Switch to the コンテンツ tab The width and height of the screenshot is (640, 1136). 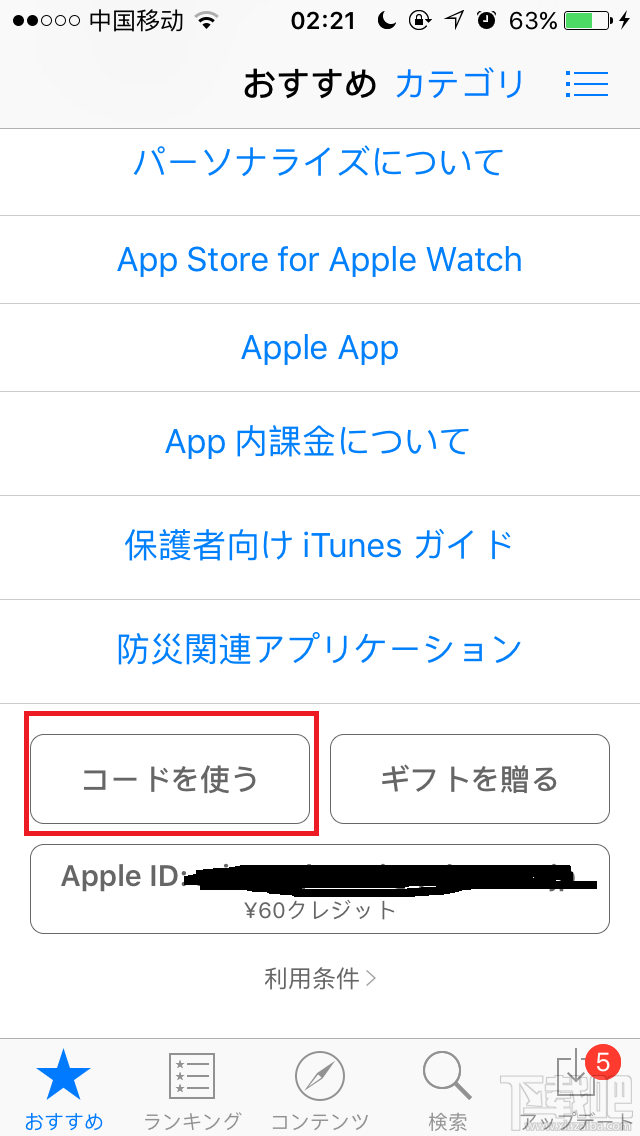pos(320,1087)
